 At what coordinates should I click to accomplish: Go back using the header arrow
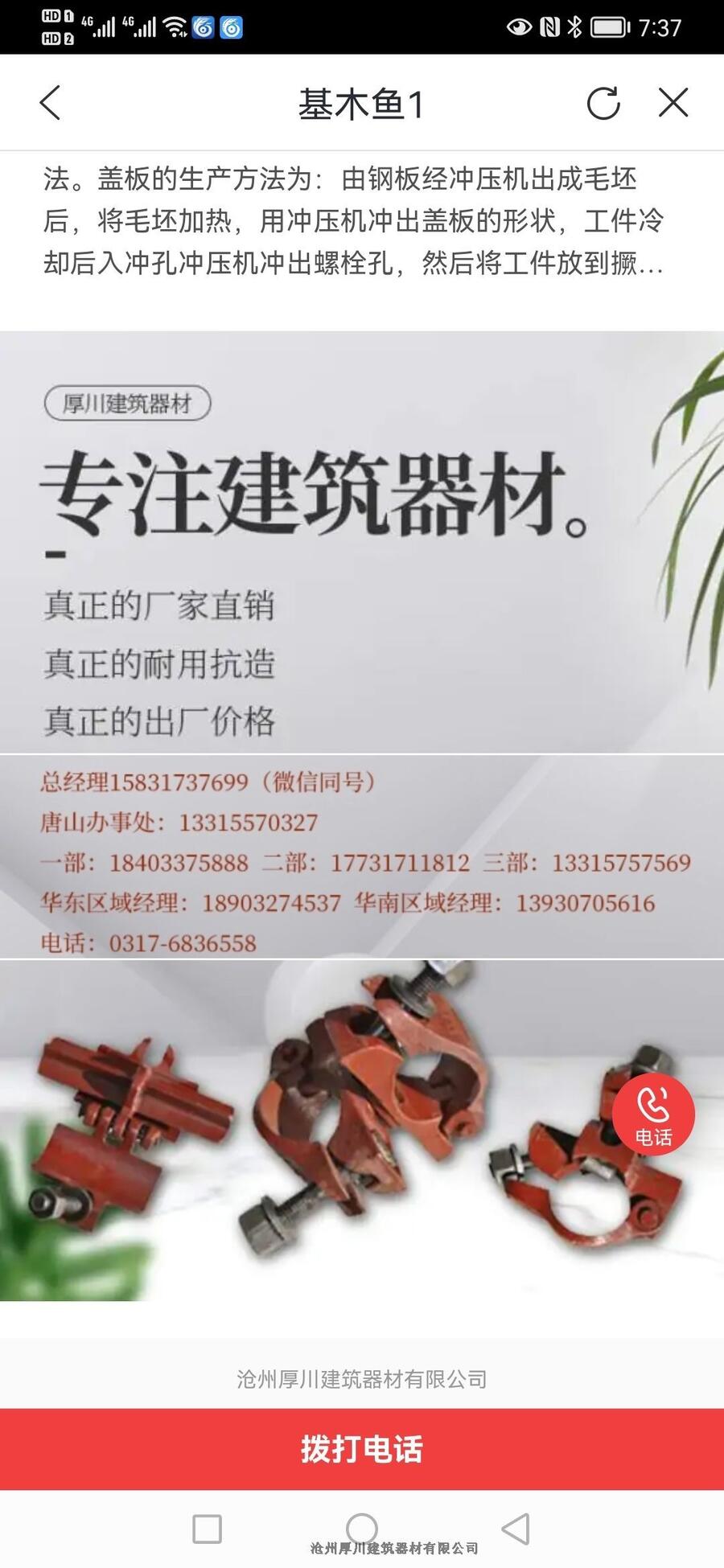click(x=50, y=103)
